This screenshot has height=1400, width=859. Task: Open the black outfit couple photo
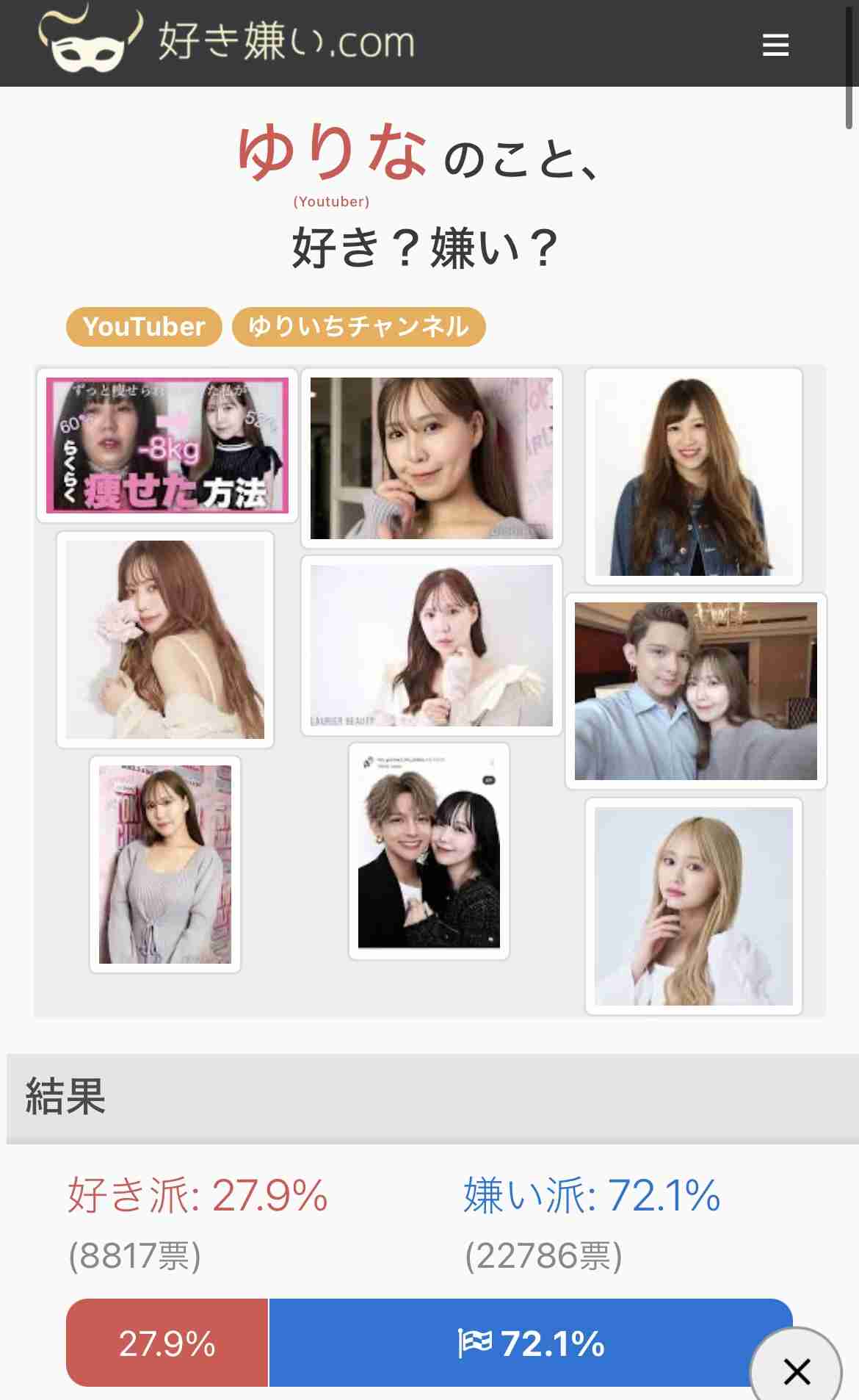(x=429, y=852)
